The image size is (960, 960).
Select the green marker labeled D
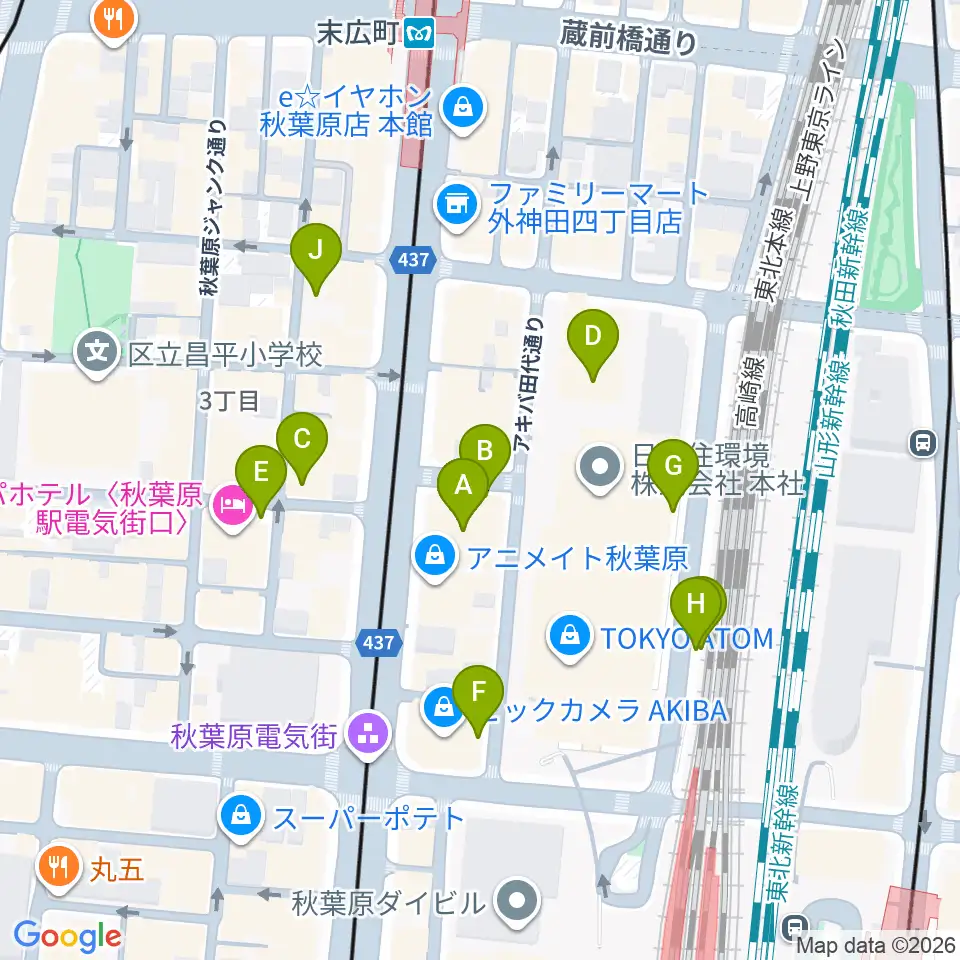593,345
